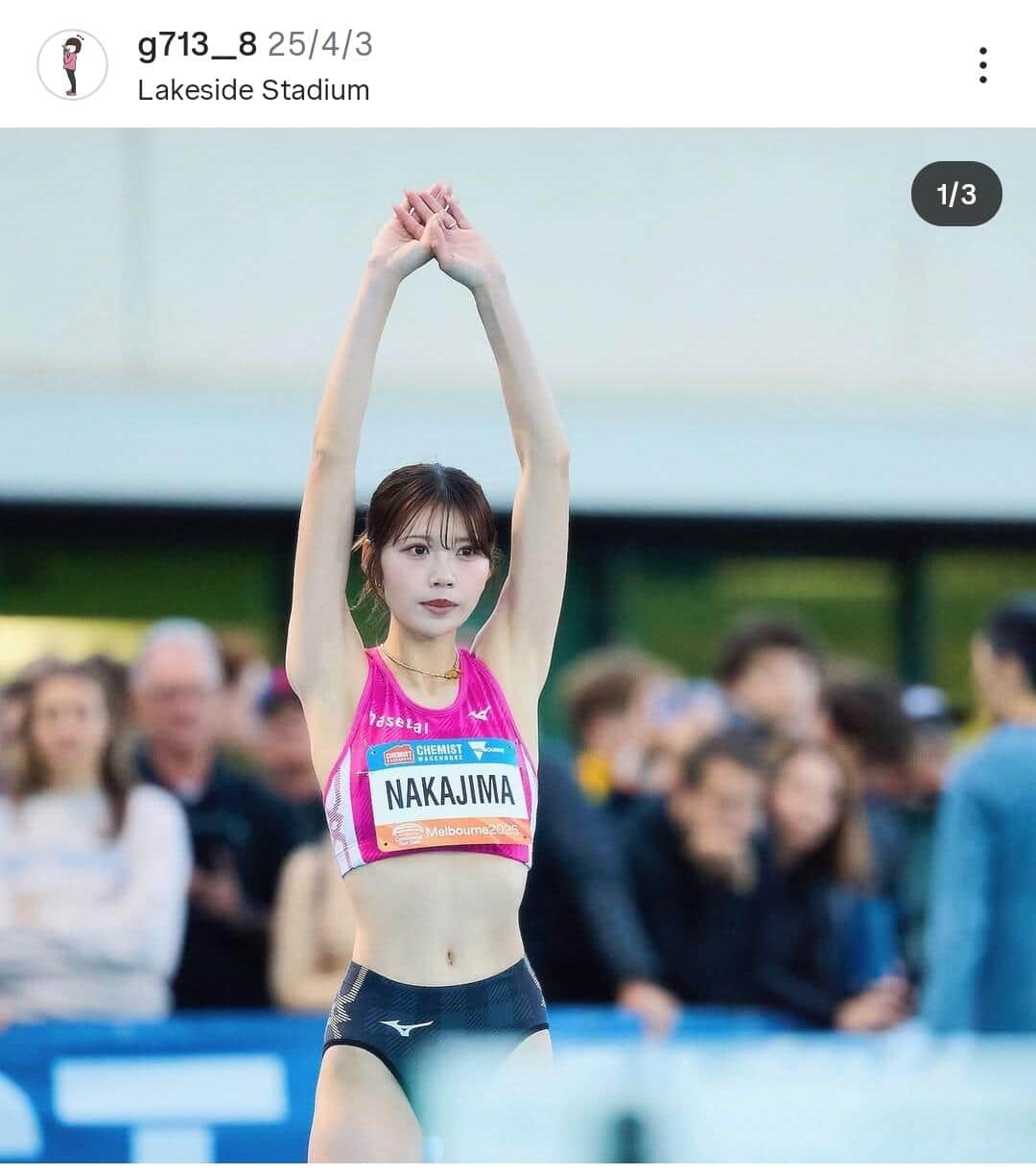Open the Lakeside Stadium location
This screenshot has width=1036, height=1173.
(x=253, y=90)
